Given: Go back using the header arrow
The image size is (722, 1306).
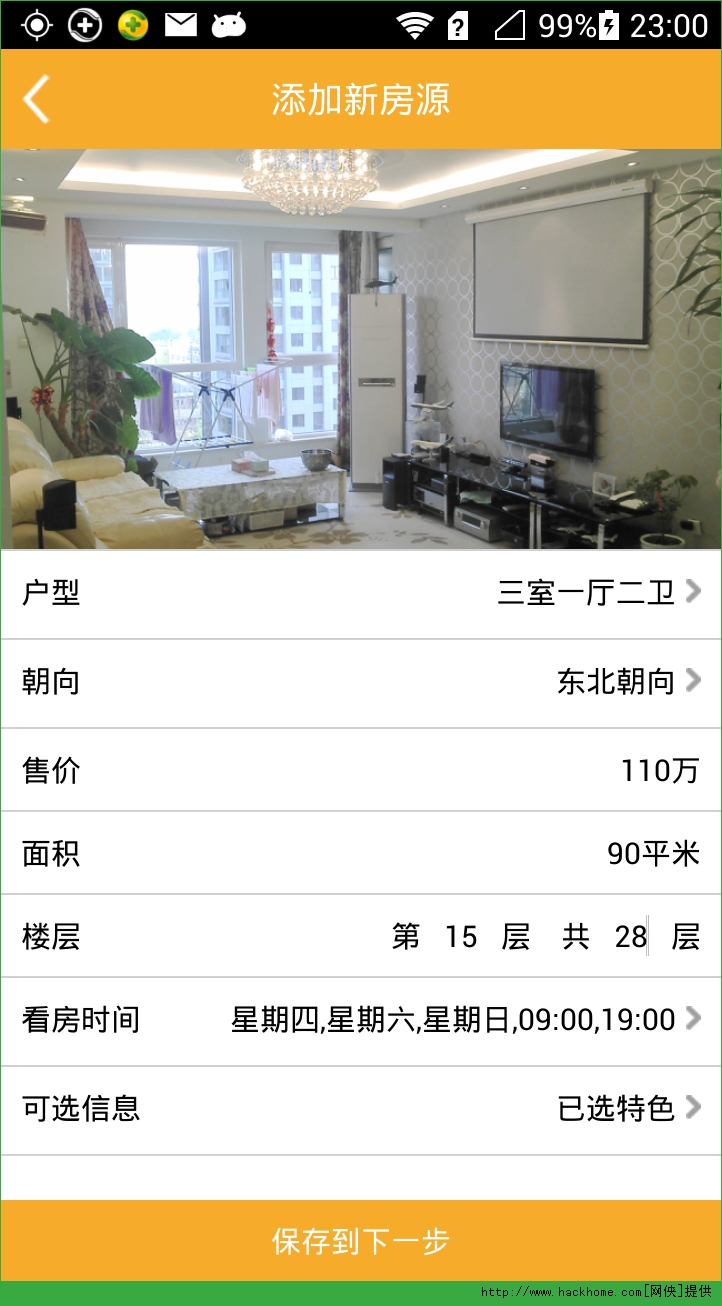Looking at the screenshot, I should [x=37, y=99].
